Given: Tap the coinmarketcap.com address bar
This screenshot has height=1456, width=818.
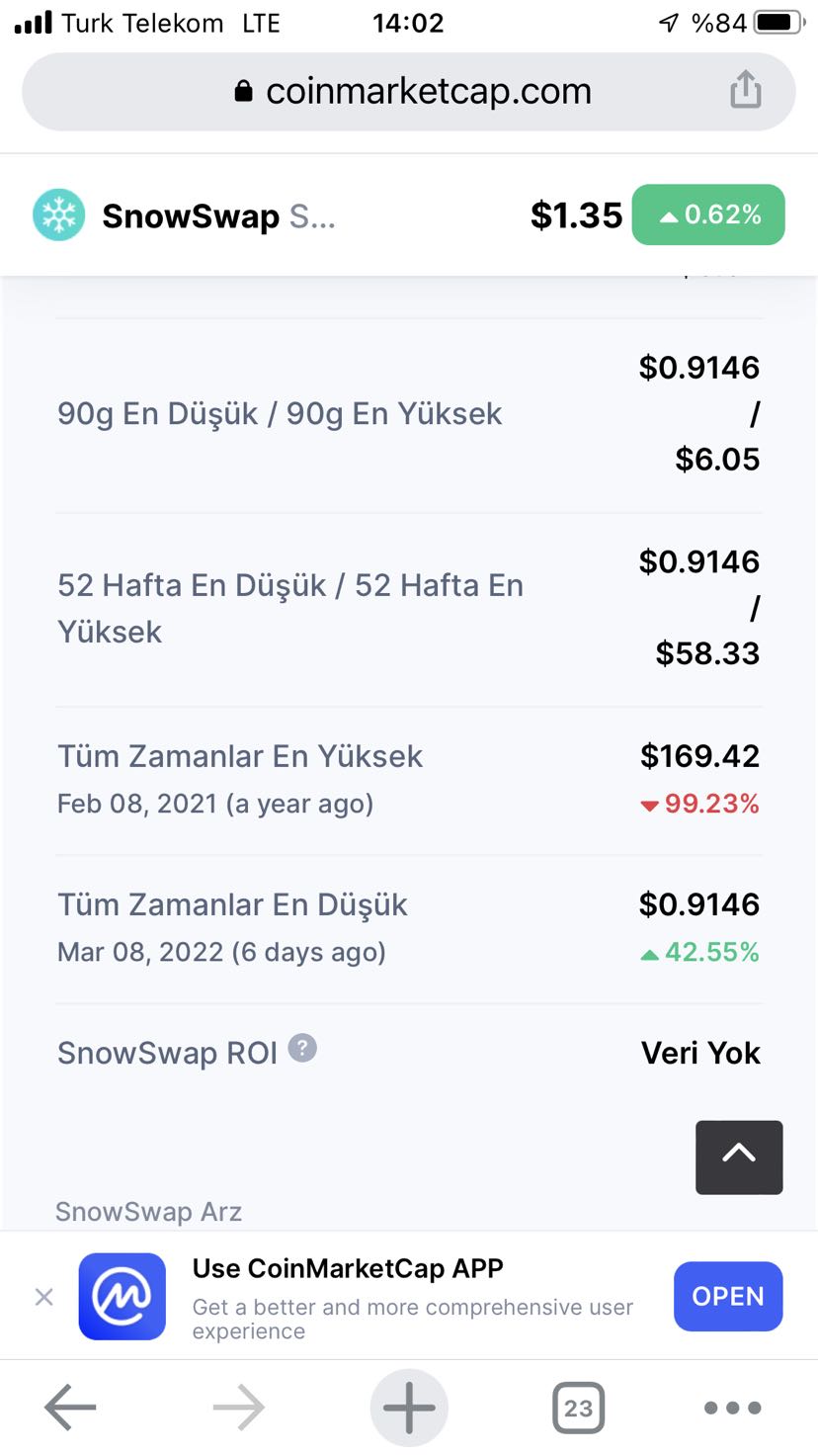Looking at the screenshot, I should [x=415, y=92].
